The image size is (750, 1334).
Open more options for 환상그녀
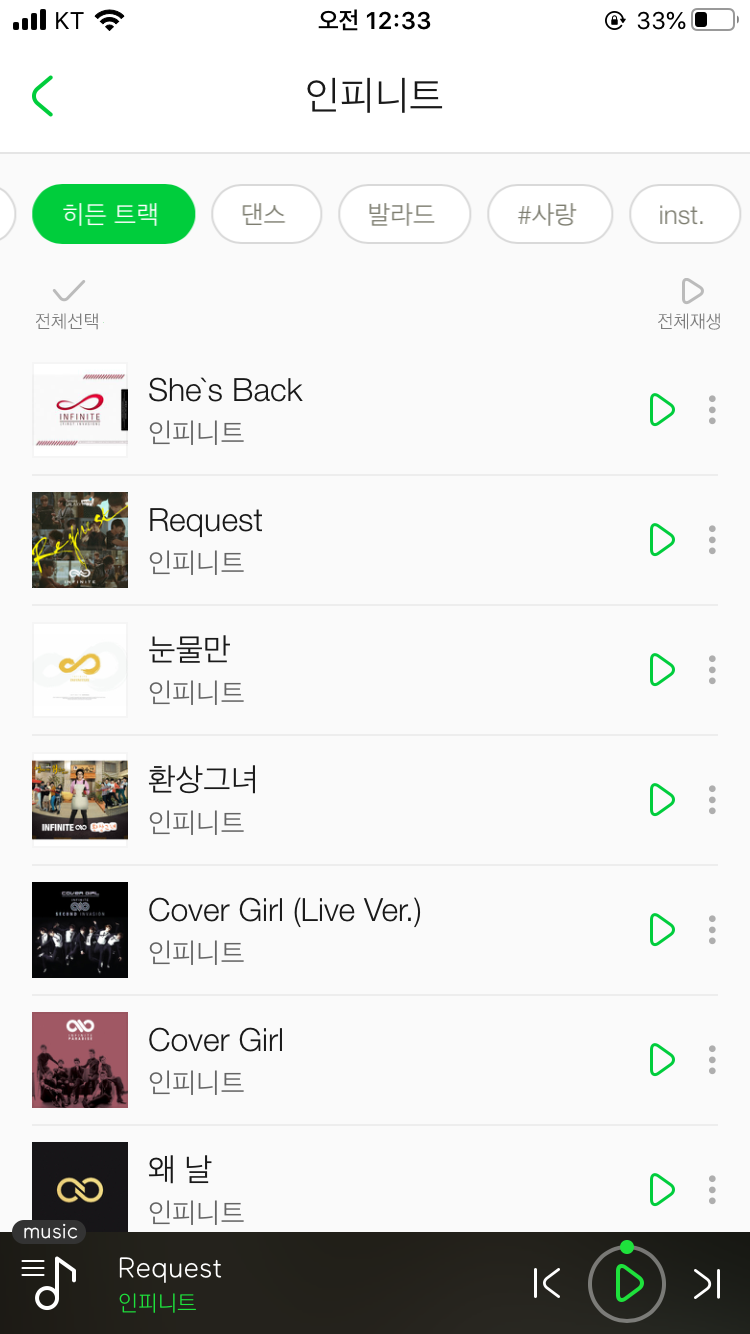pos(712,800)
